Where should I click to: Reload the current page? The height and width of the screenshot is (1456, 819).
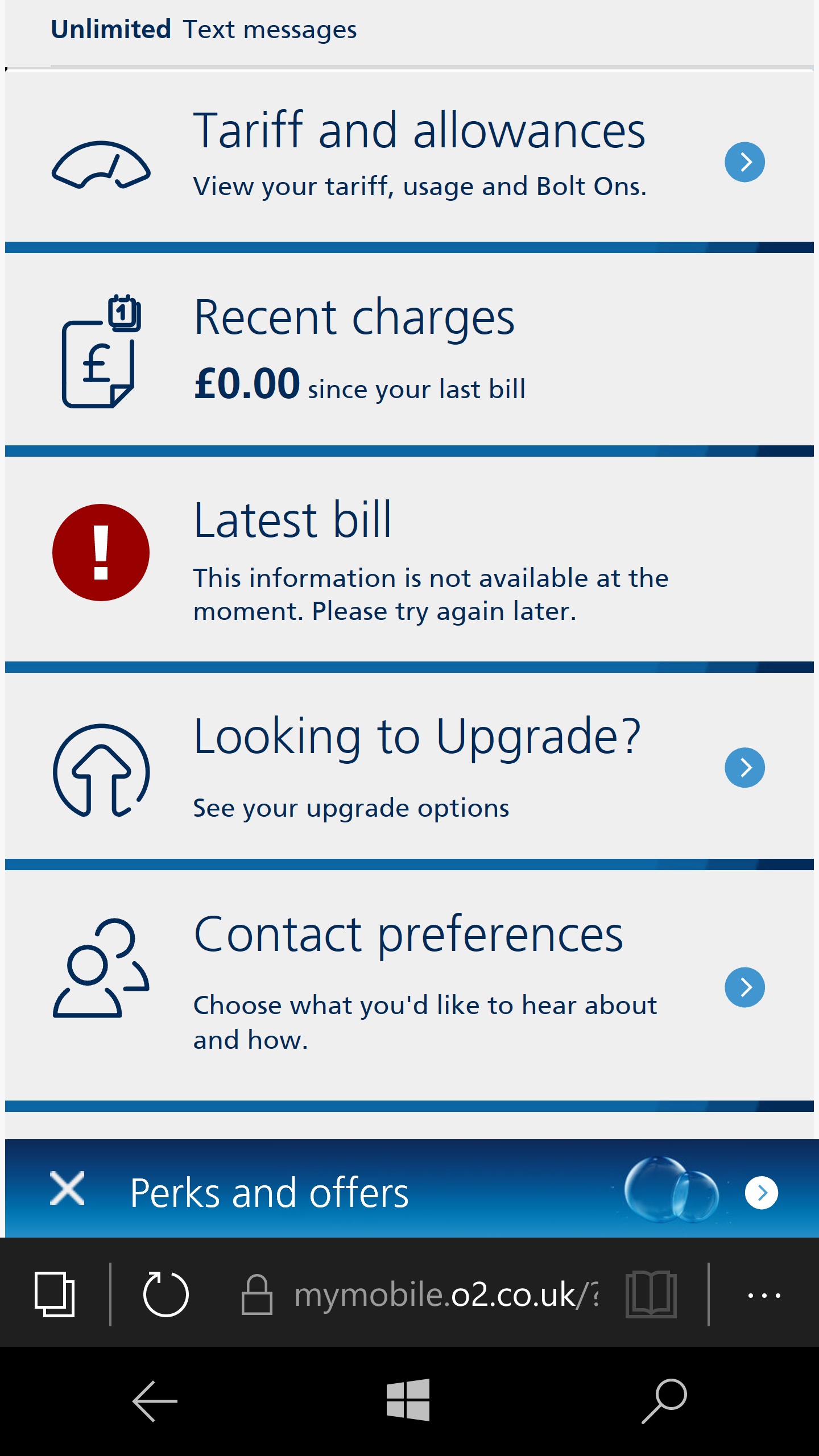[x=166, y=1294]
